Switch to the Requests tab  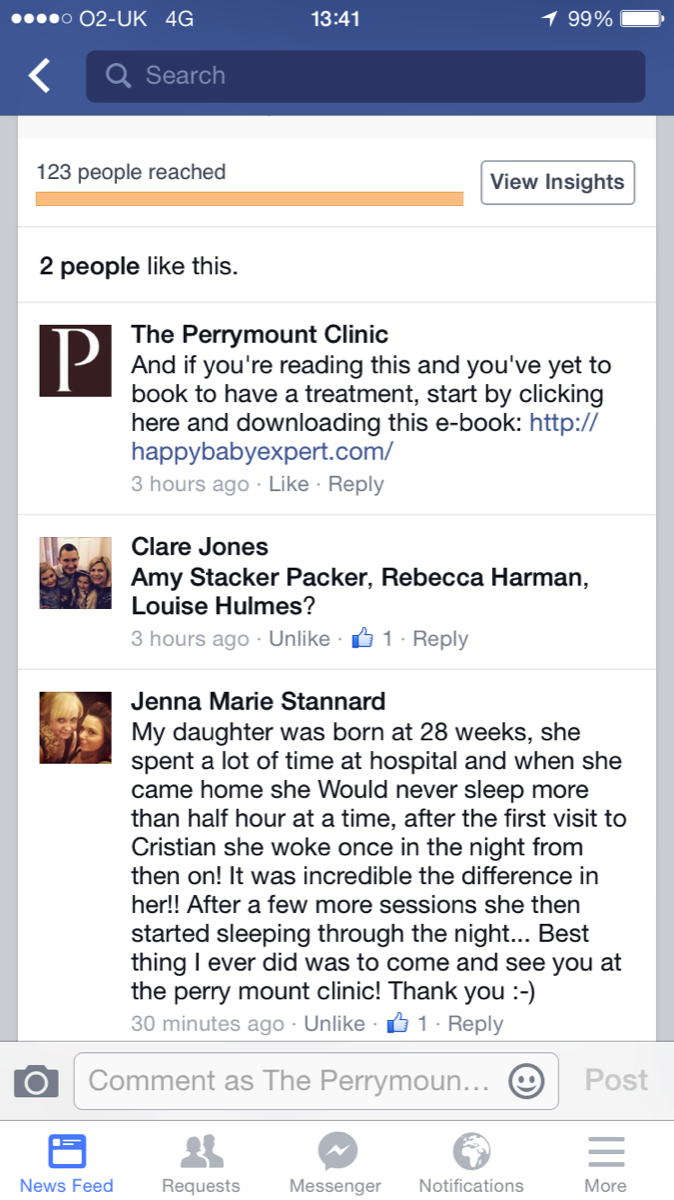point(201,1165)
